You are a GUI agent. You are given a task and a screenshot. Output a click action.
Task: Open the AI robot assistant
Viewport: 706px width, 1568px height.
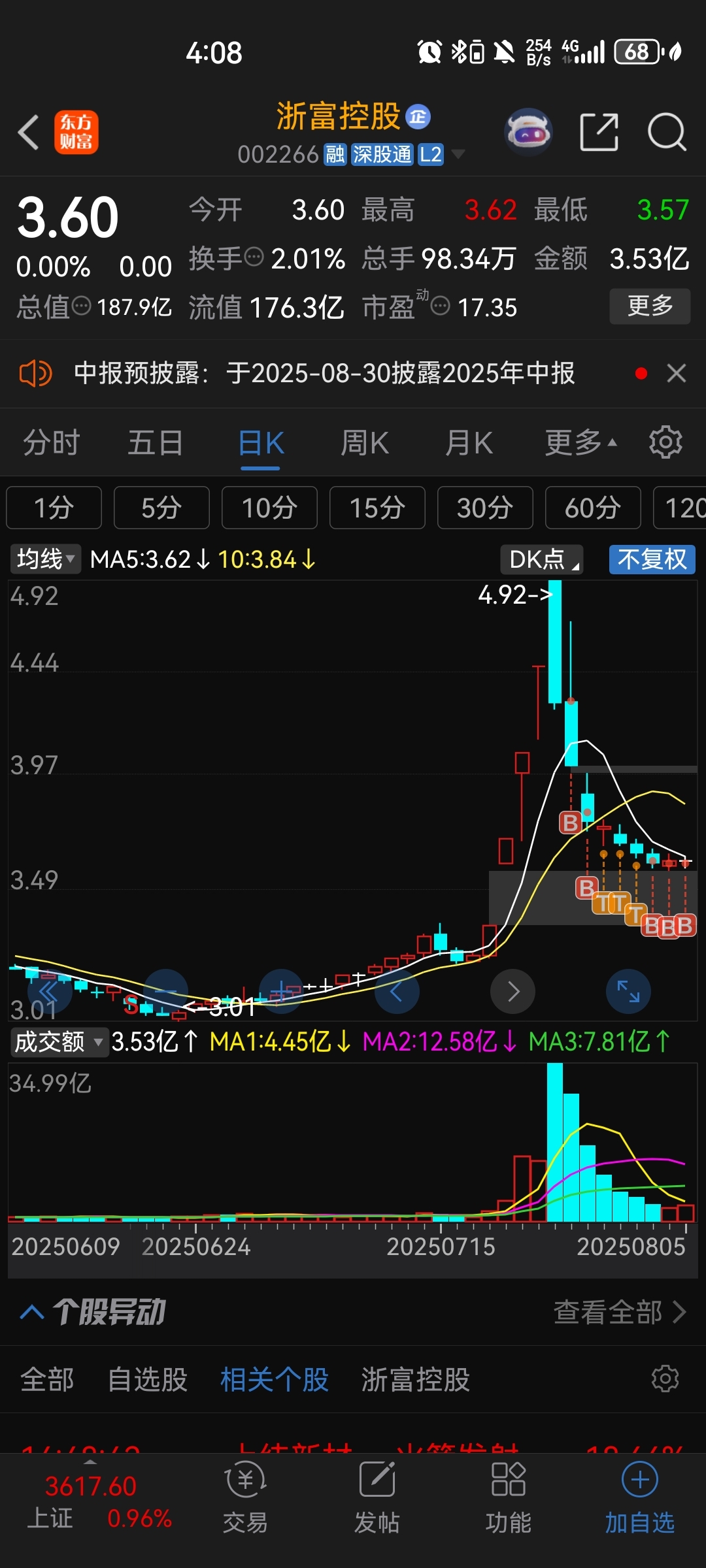coord(529,132)
